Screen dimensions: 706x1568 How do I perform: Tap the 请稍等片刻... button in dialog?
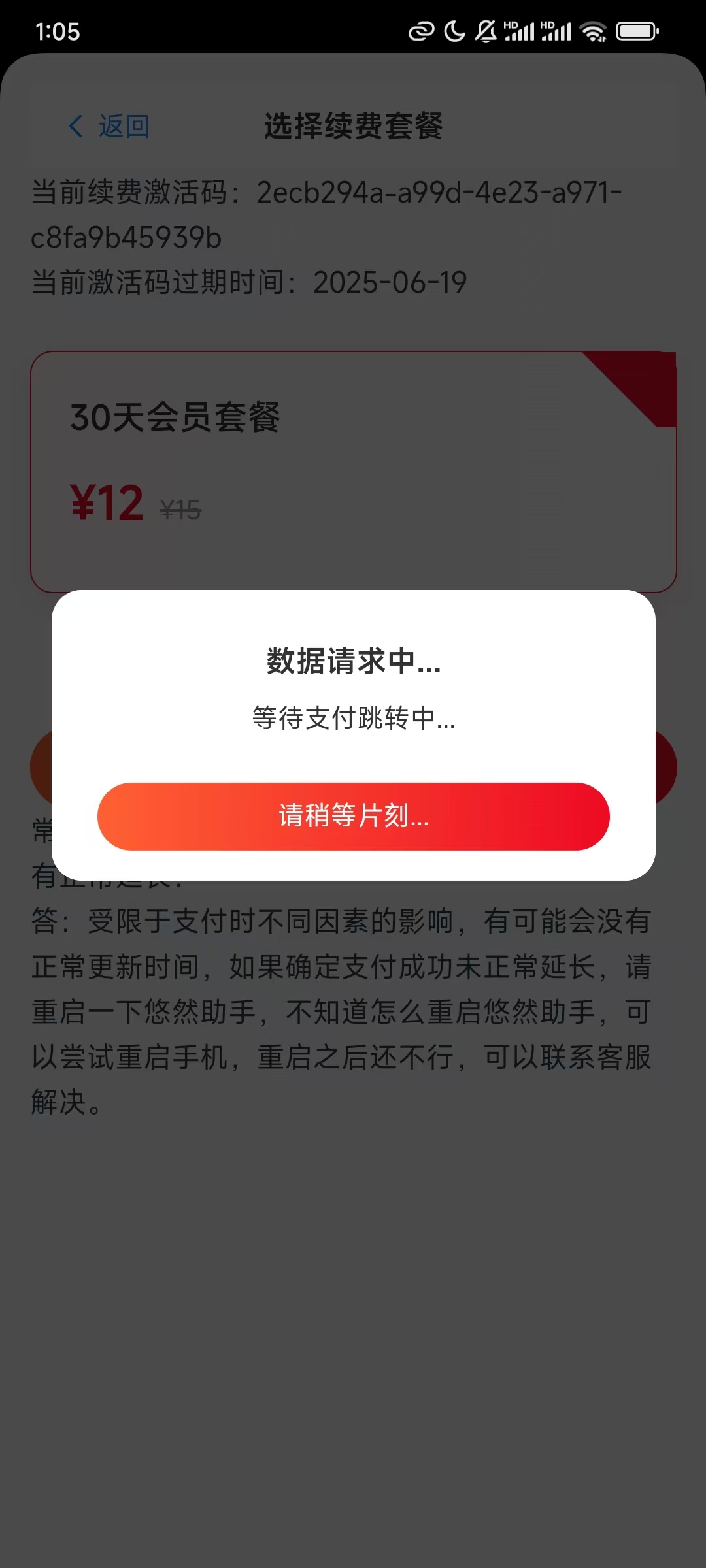pos(353,816)
